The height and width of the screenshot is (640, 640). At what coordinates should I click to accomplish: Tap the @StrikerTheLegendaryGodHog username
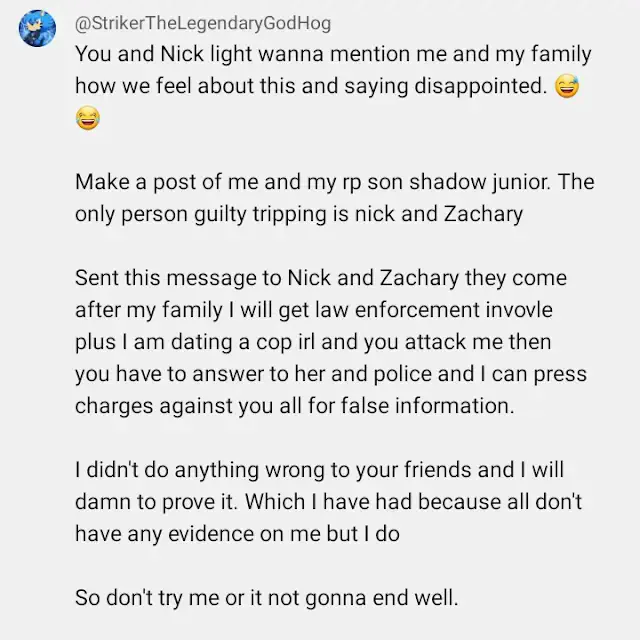(203, 23)
